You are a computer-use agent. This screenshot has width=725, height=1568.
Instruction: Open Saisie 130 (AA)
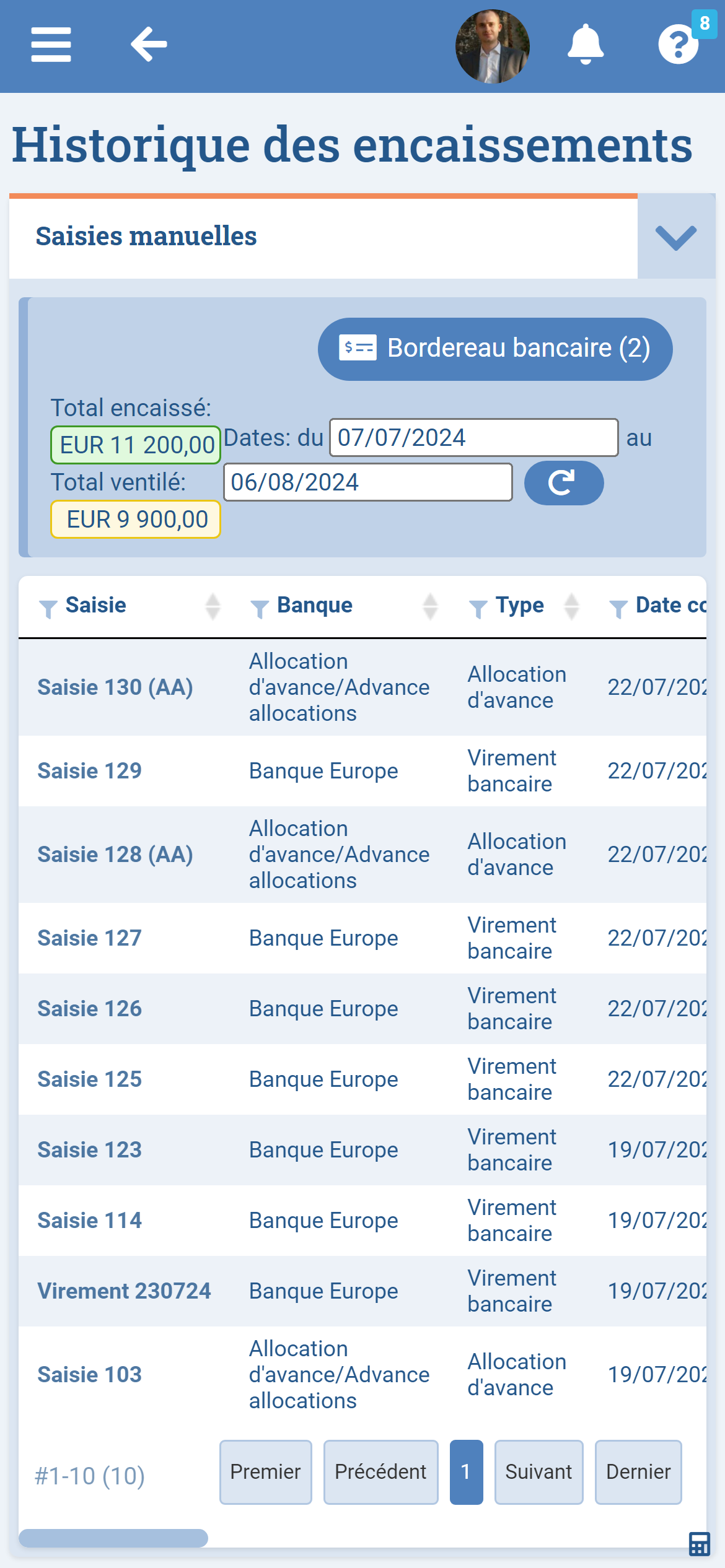click(115, 687)
